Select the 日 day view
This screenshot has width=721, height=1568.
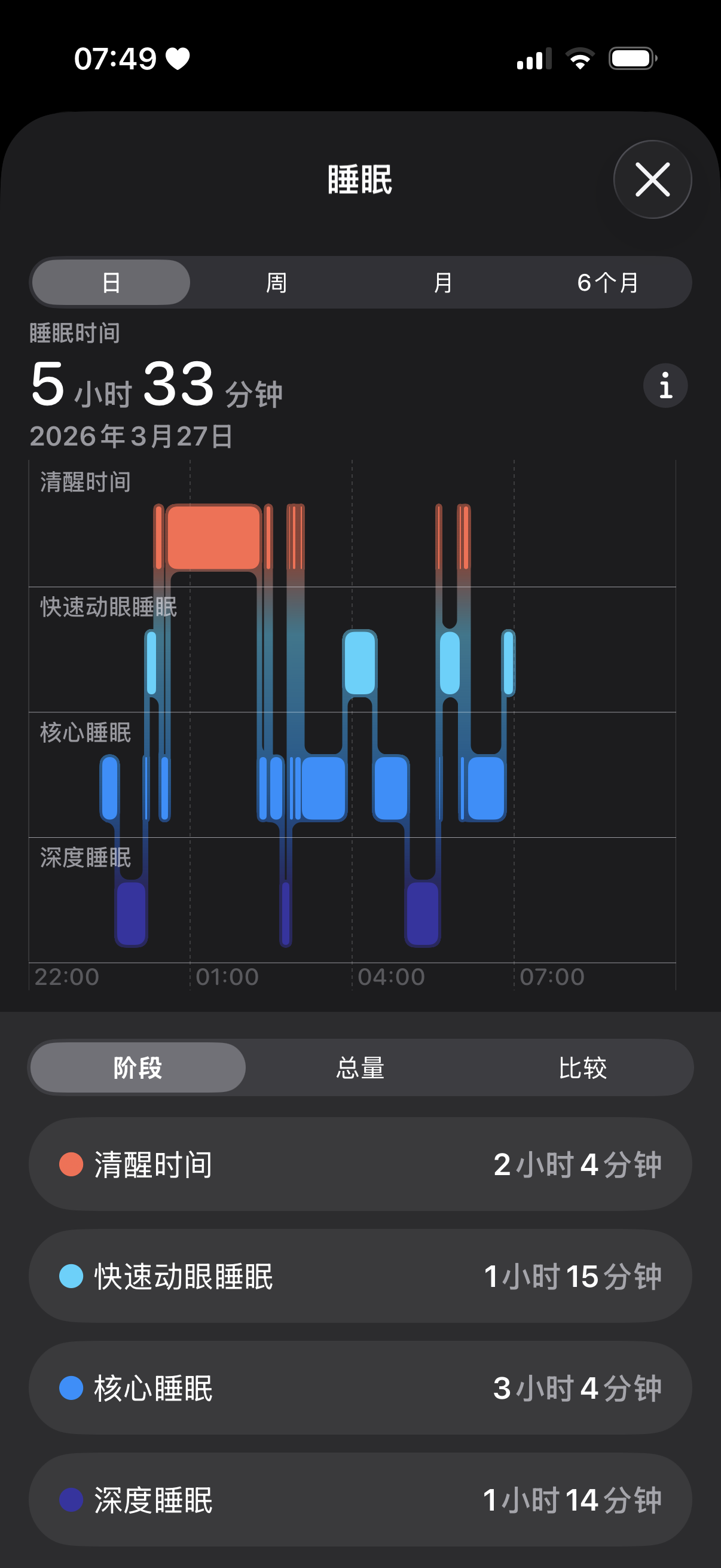[x=111, y=282]
